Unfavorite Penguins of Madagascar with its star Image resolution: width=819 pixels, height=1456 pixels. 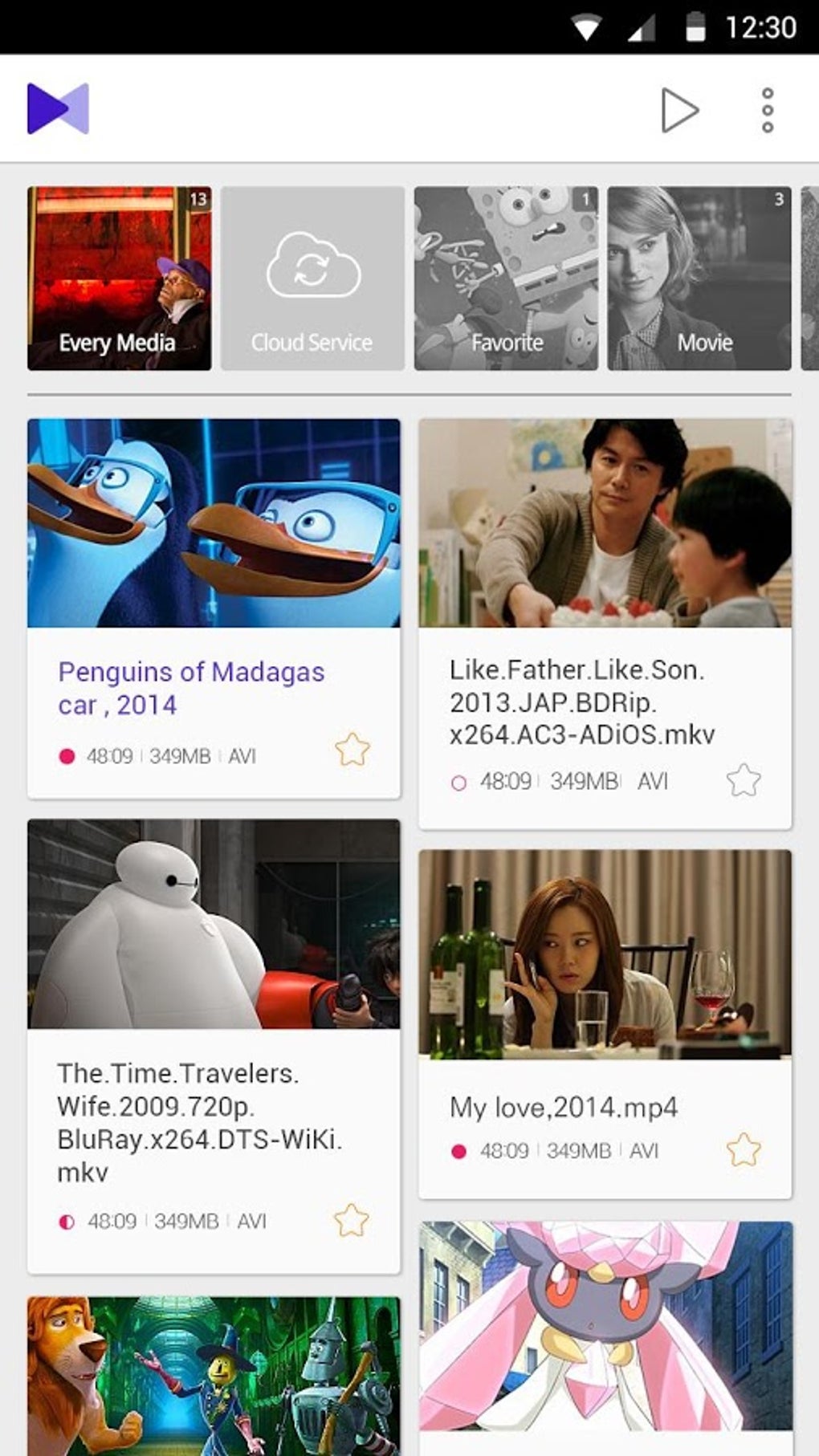(352, 750)
